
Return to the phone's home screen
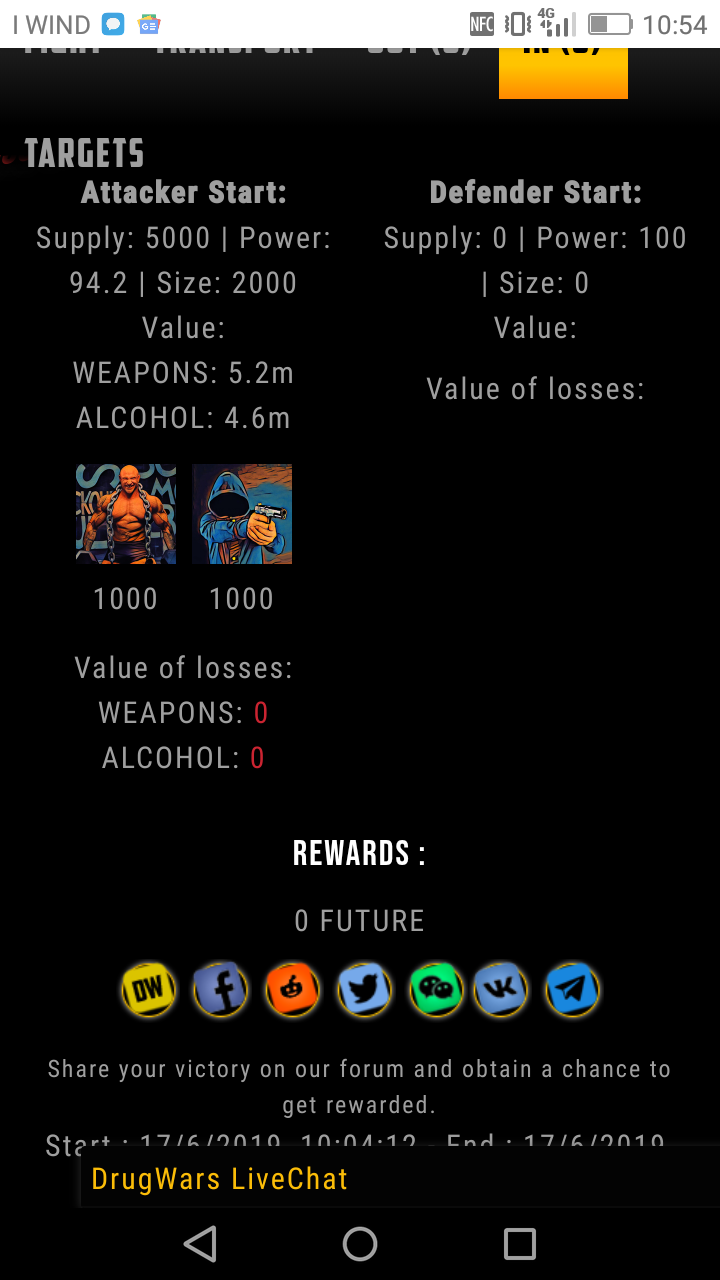pos(360,1244)
